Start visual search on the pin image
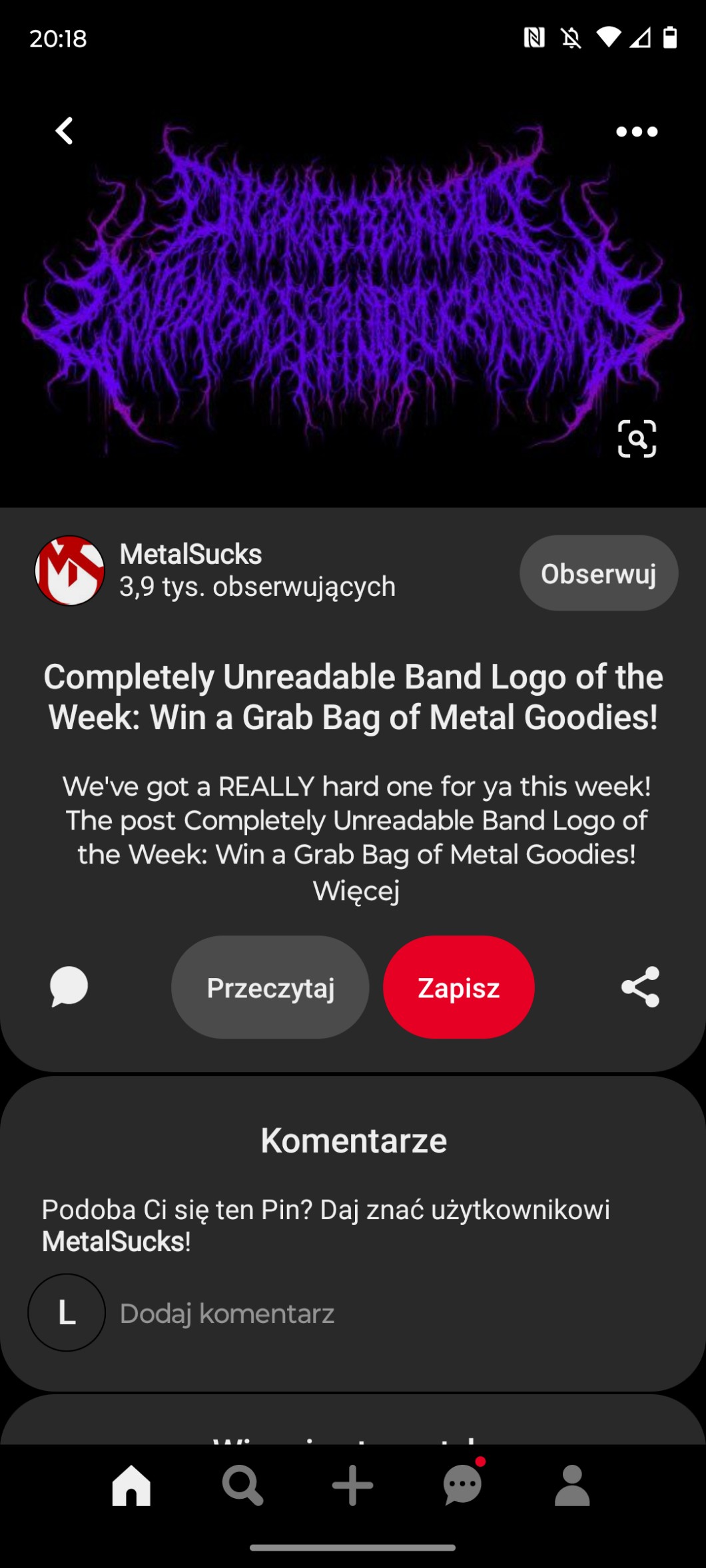The width and height of the screenshot is (706, 1568). pyautogui.click(x=637, y=439)
